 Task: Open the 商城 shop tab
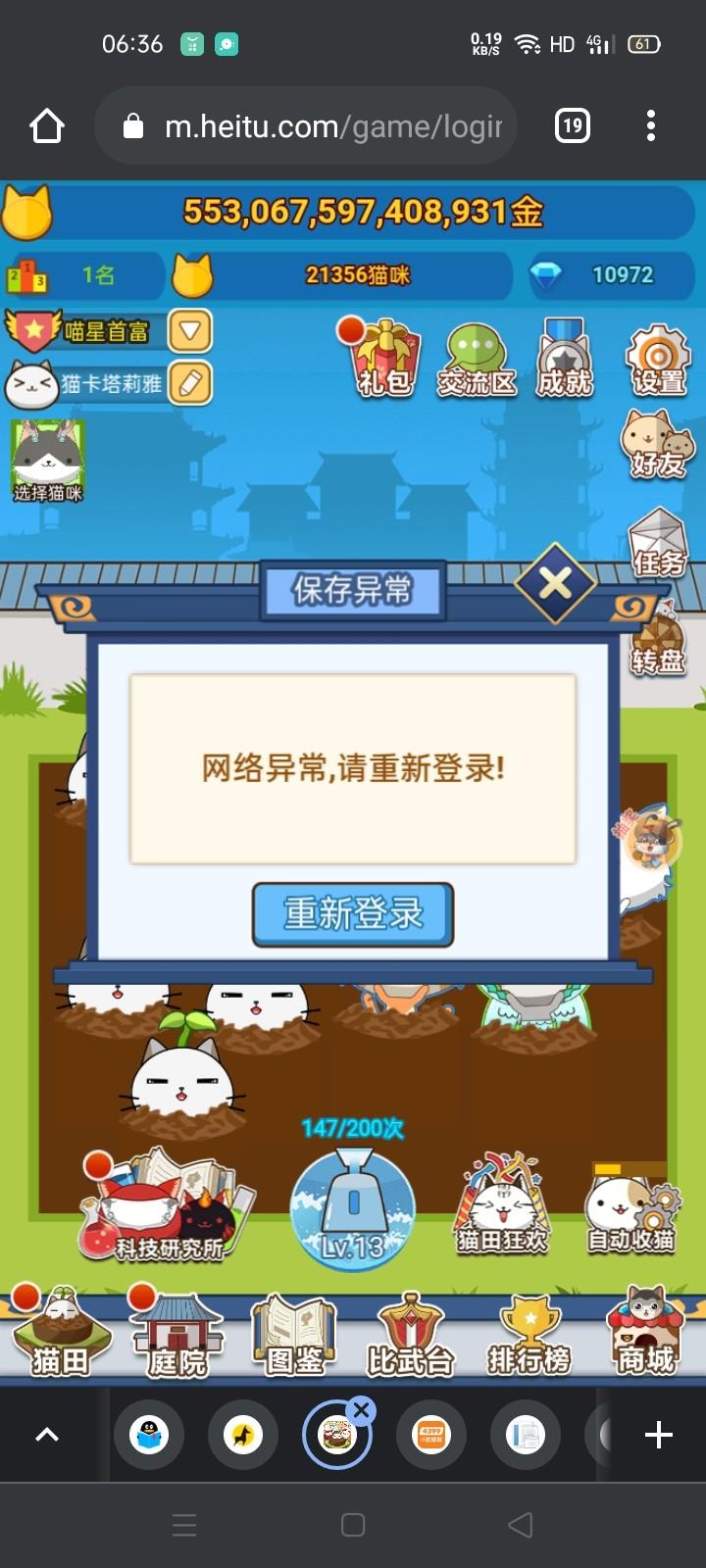tap(645, 1335)
